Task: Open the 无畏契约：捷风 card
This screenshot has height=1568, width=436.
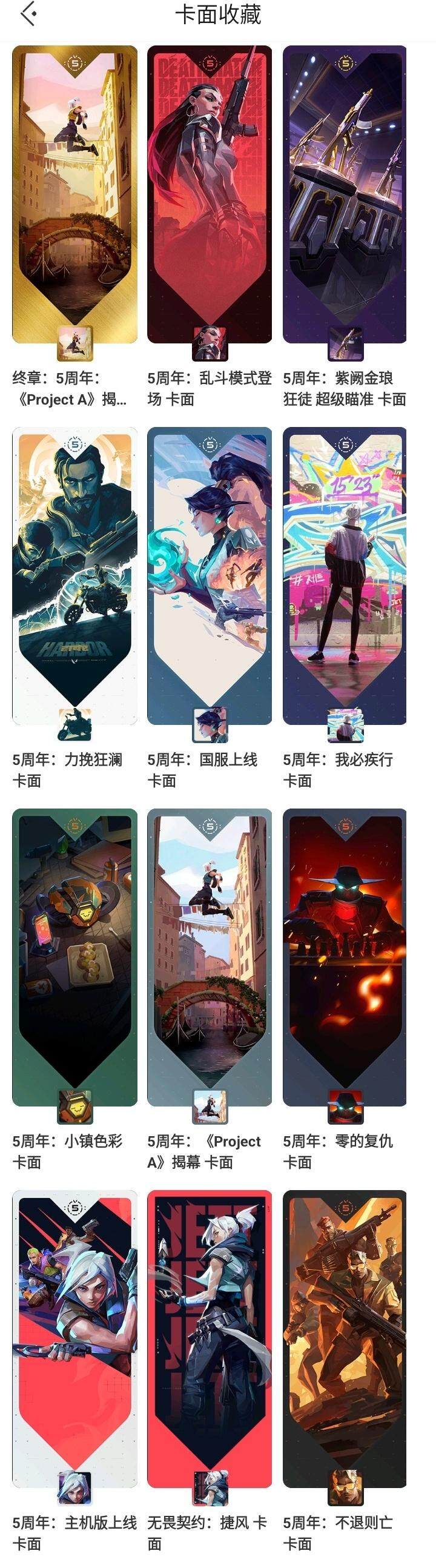Action: tap(210, 1338)
